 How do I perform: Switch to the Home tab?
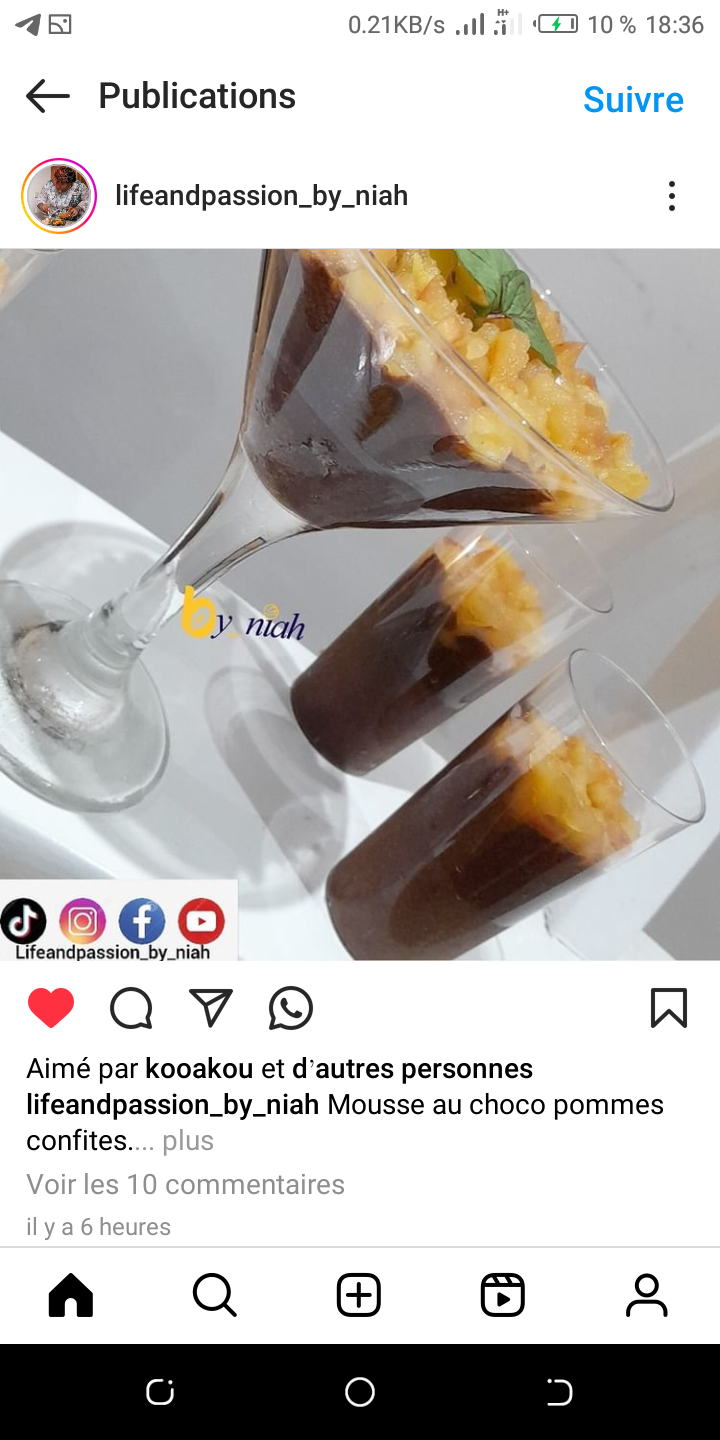click(71, 1296)
